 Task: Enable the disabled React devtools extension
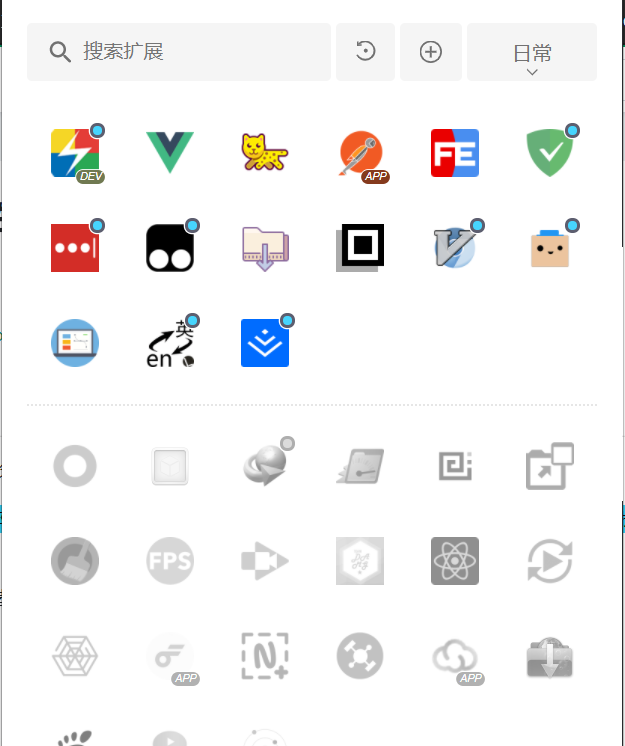point(455,561)
